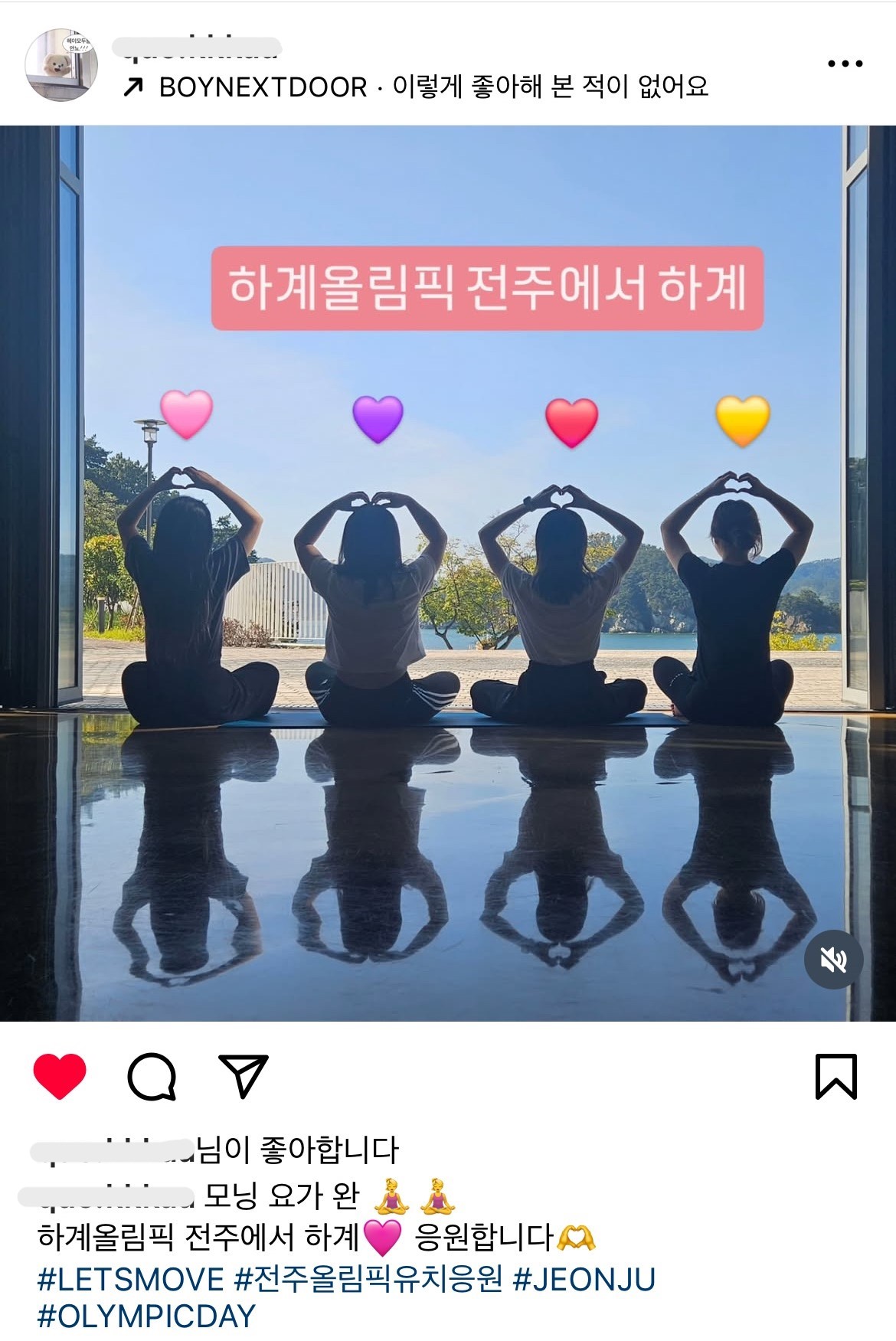Viewport: 896px width, 1341px height.
Task: Open the #OLYMPICDAY hashtag
Action: 146,1316
